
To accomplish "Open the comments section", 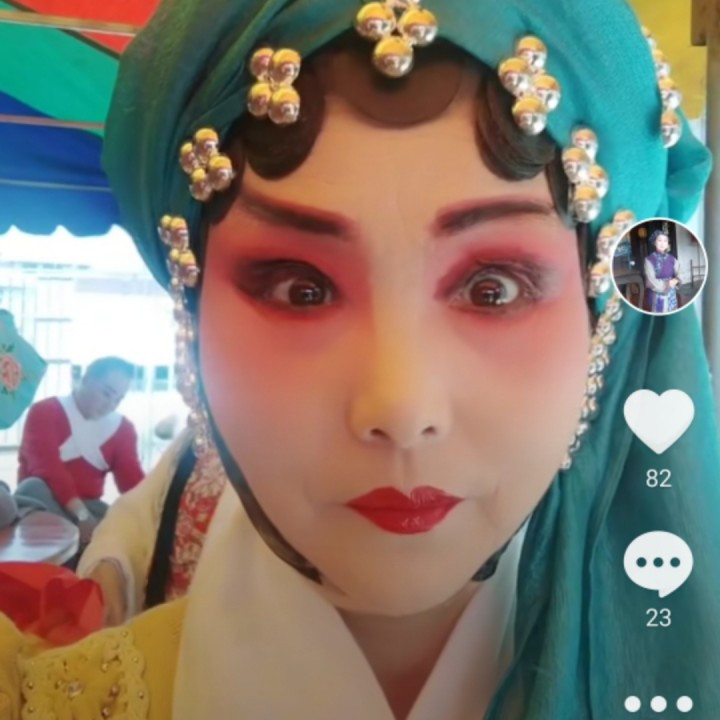I will coord(658,564).
